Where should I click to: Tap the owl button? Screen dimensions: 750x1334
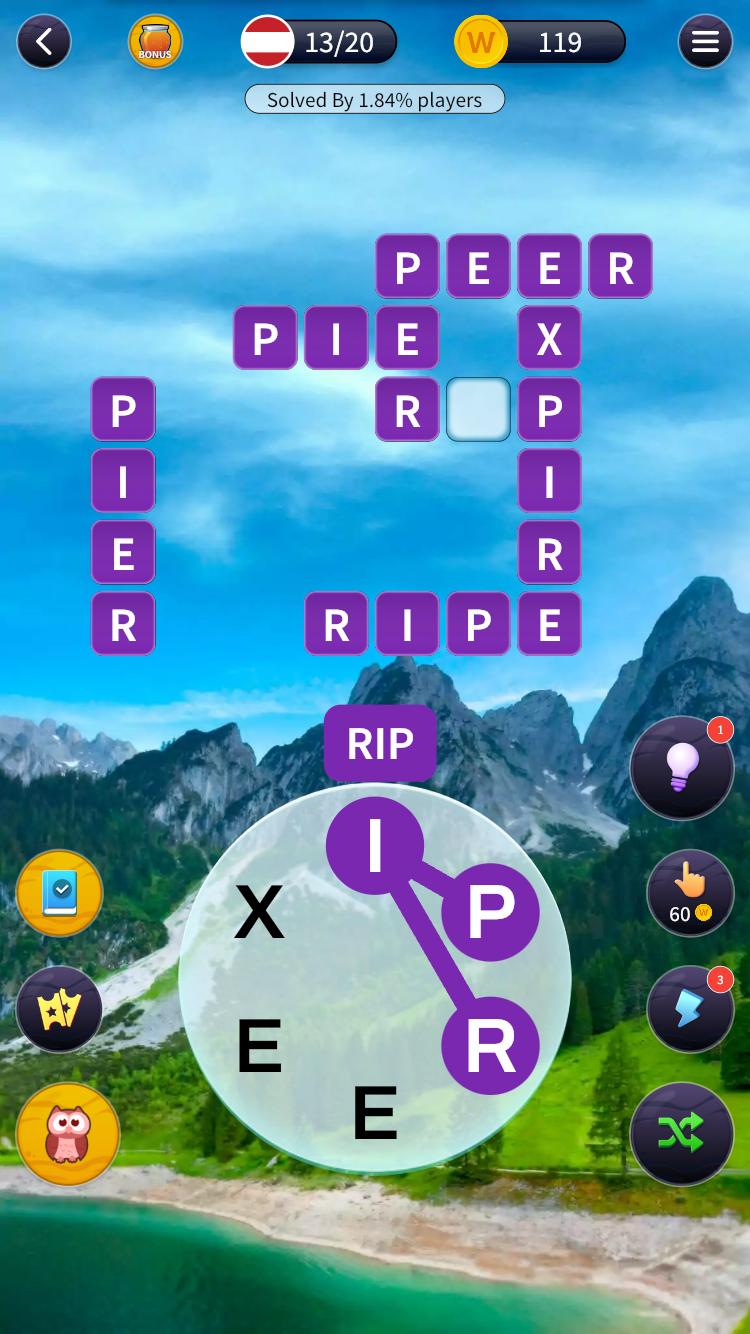[x=68, y=1133]
